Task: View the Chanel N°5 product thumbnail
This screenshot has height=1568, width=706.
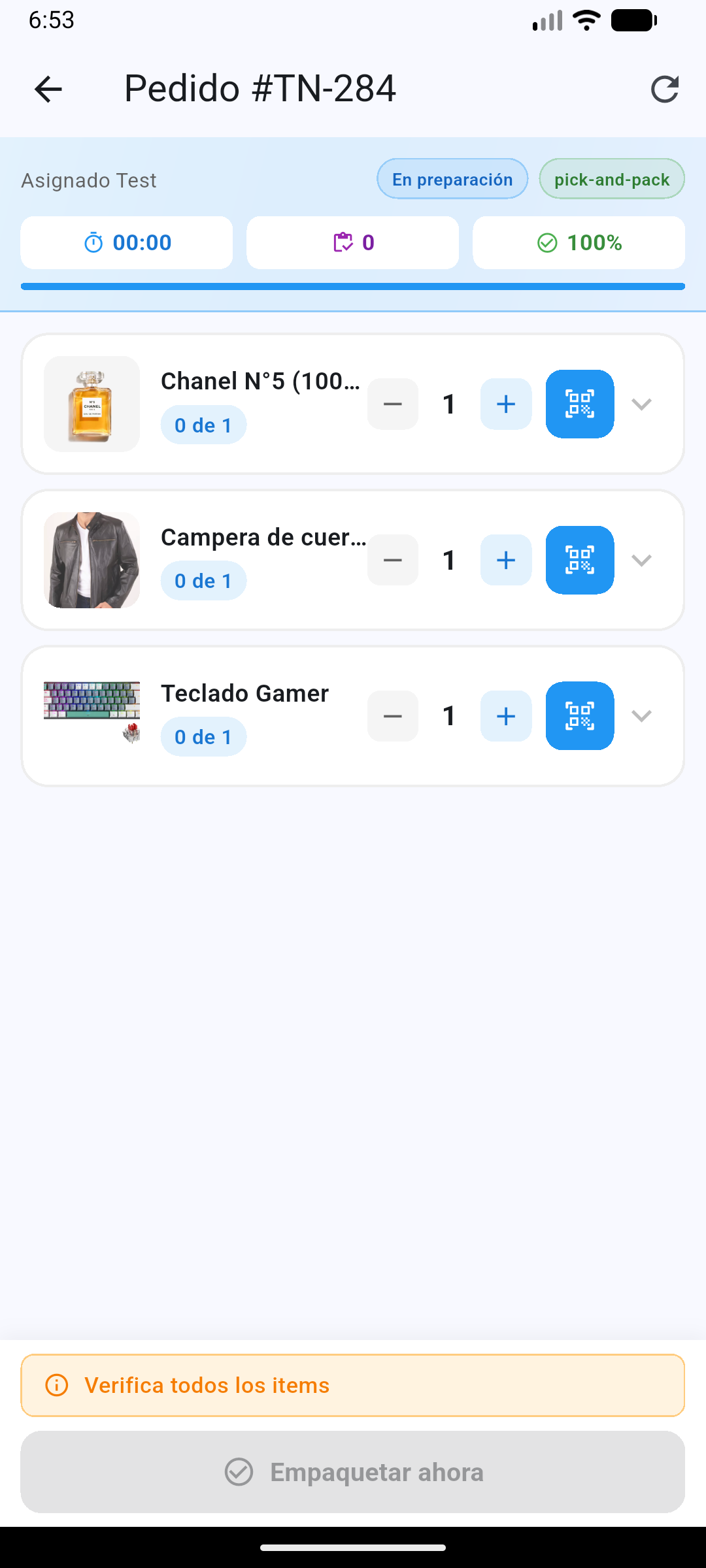Action: (x=91, y=404)
